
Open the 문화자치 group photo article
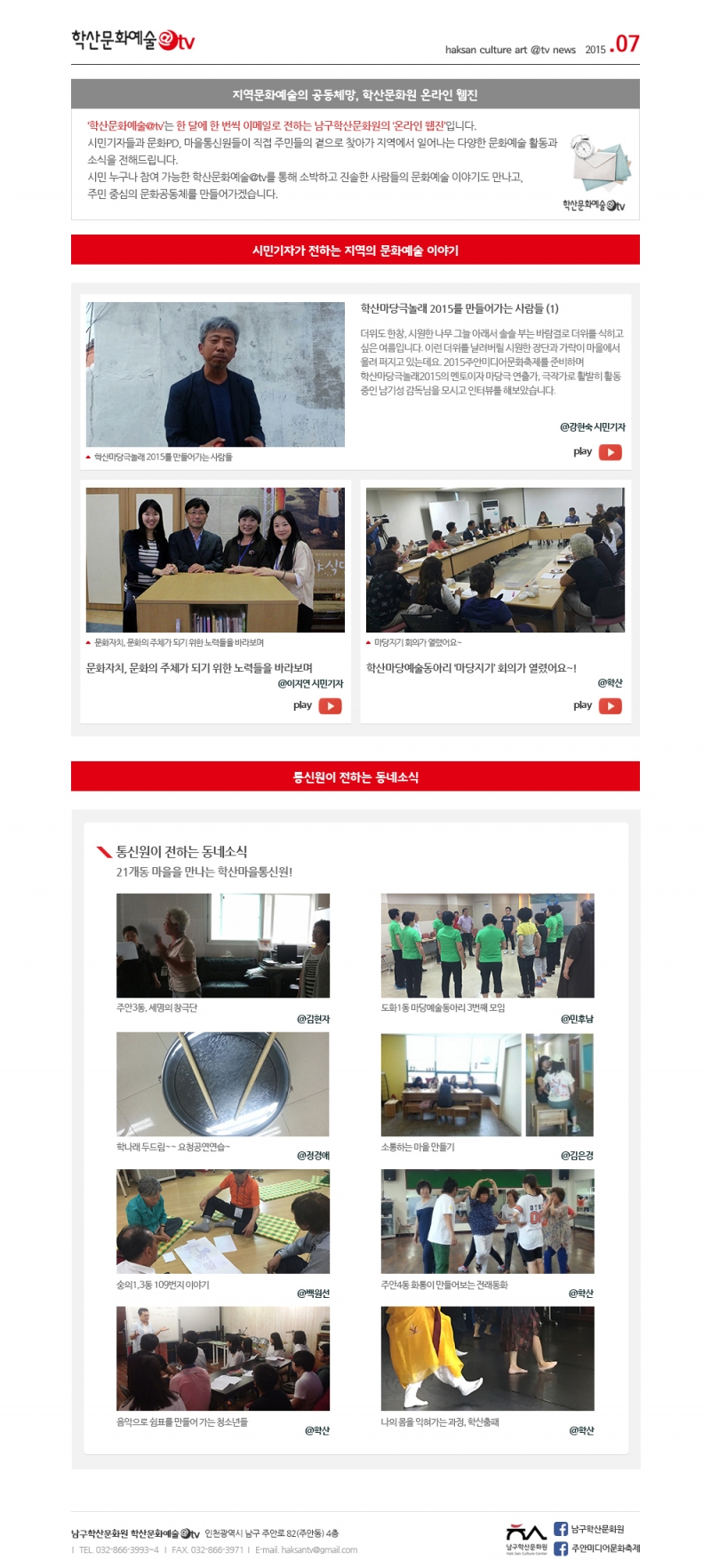pyautogui.click(x=215, y=560)
